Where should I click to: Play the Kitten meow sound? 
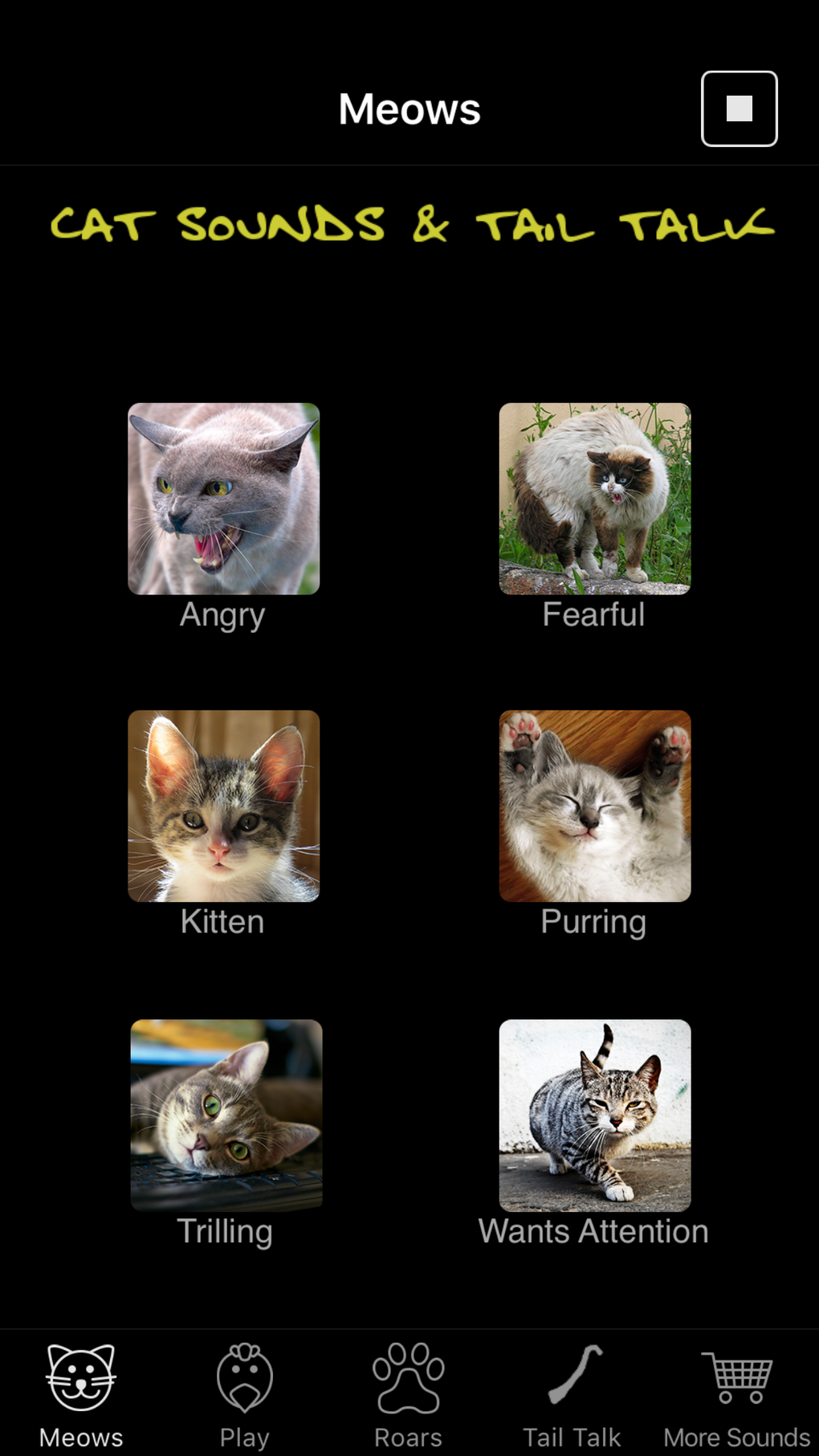pos(224,805)
